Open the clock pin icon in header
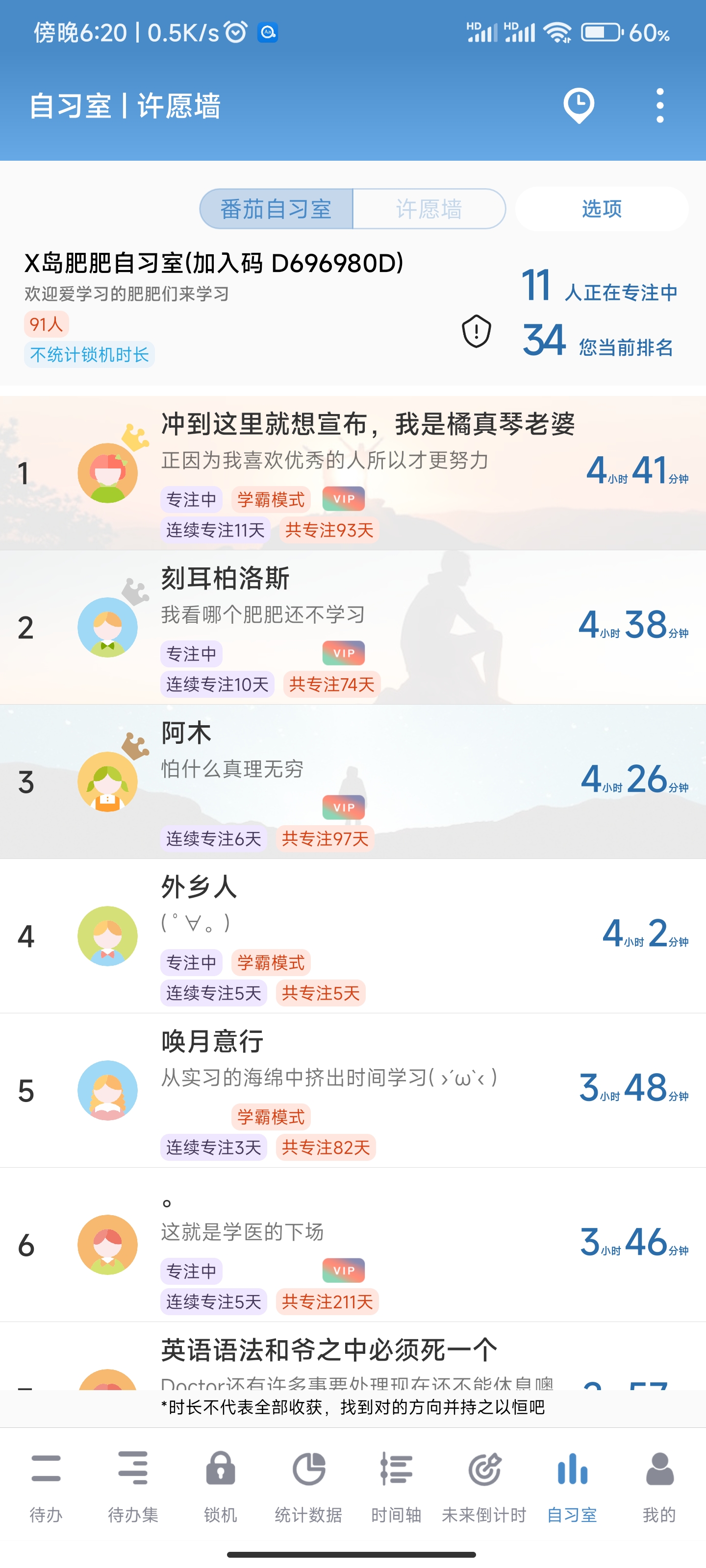Viewport: 706px width, 1568px height. pyautogui.click(x=578, y=106)
